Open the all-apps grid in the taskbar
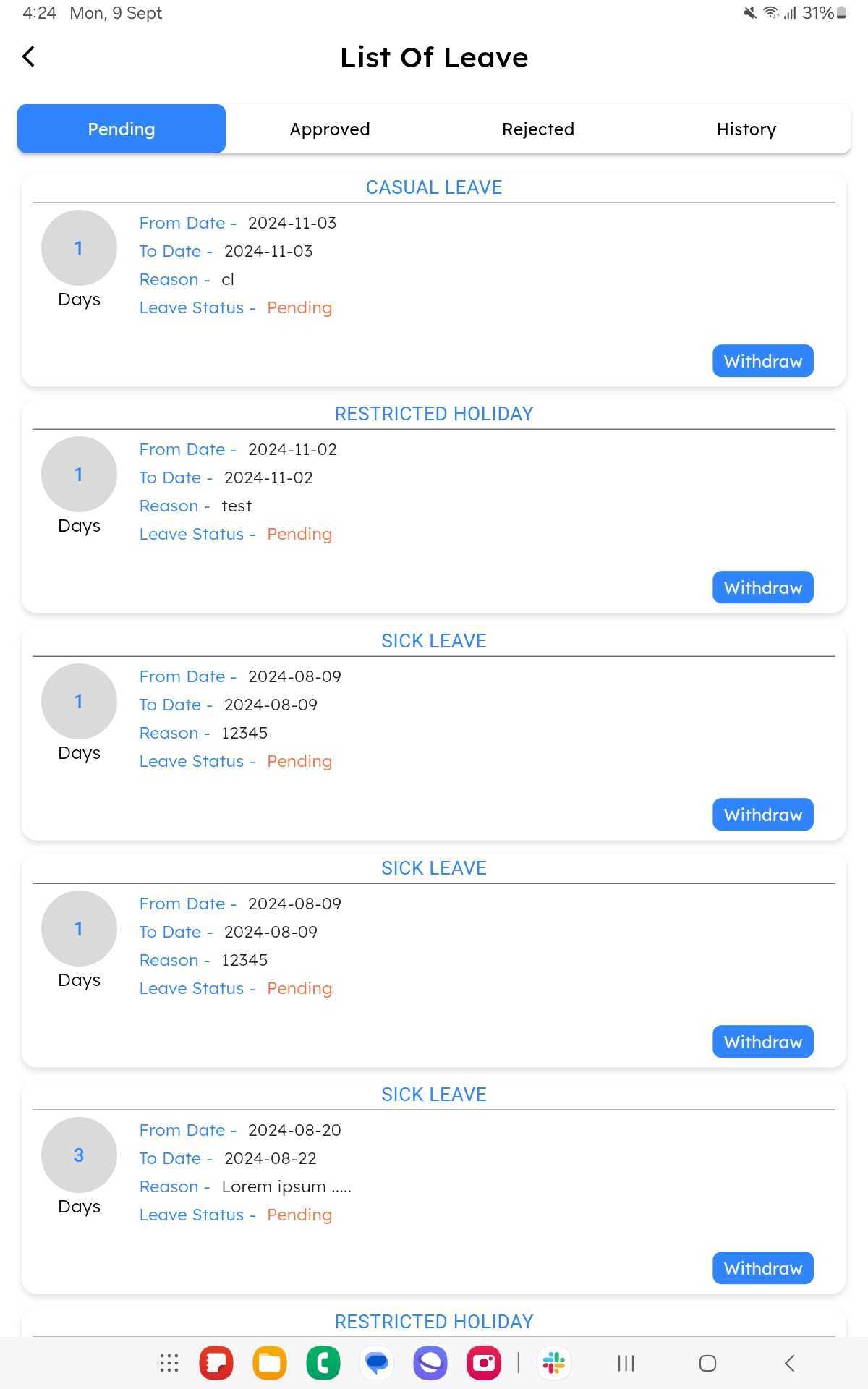 (x=169, y=1364)
